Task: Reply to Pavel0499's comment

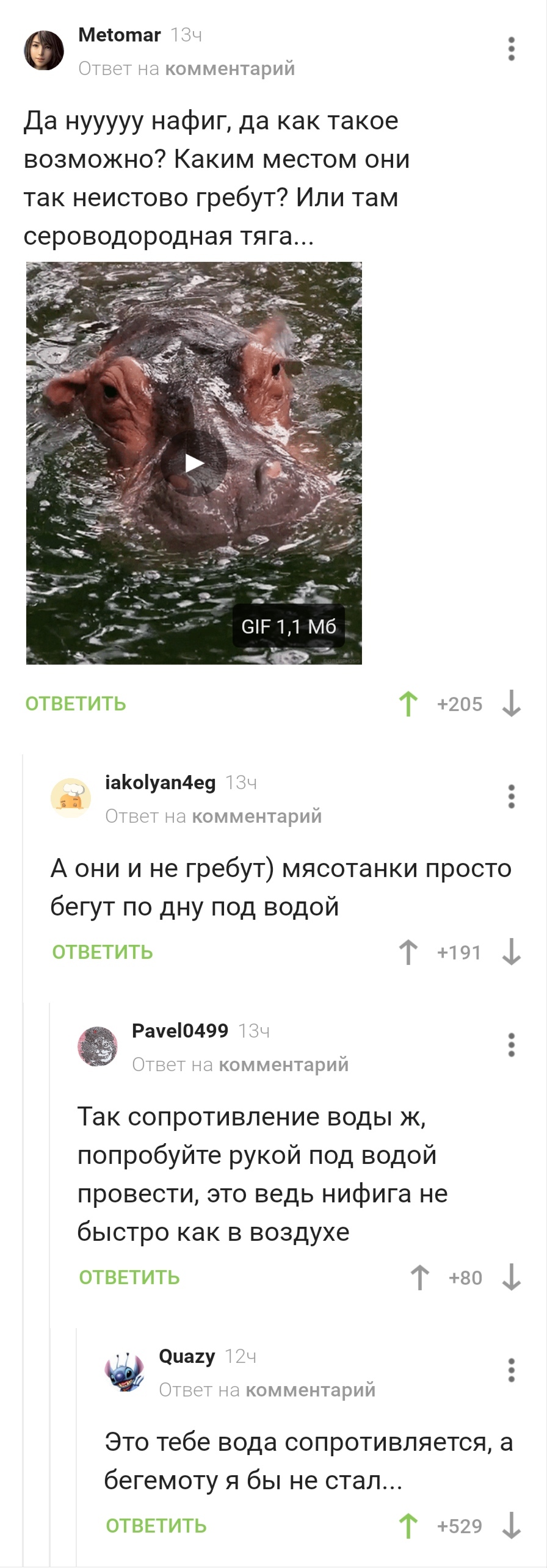Action: pos(129,1277)
